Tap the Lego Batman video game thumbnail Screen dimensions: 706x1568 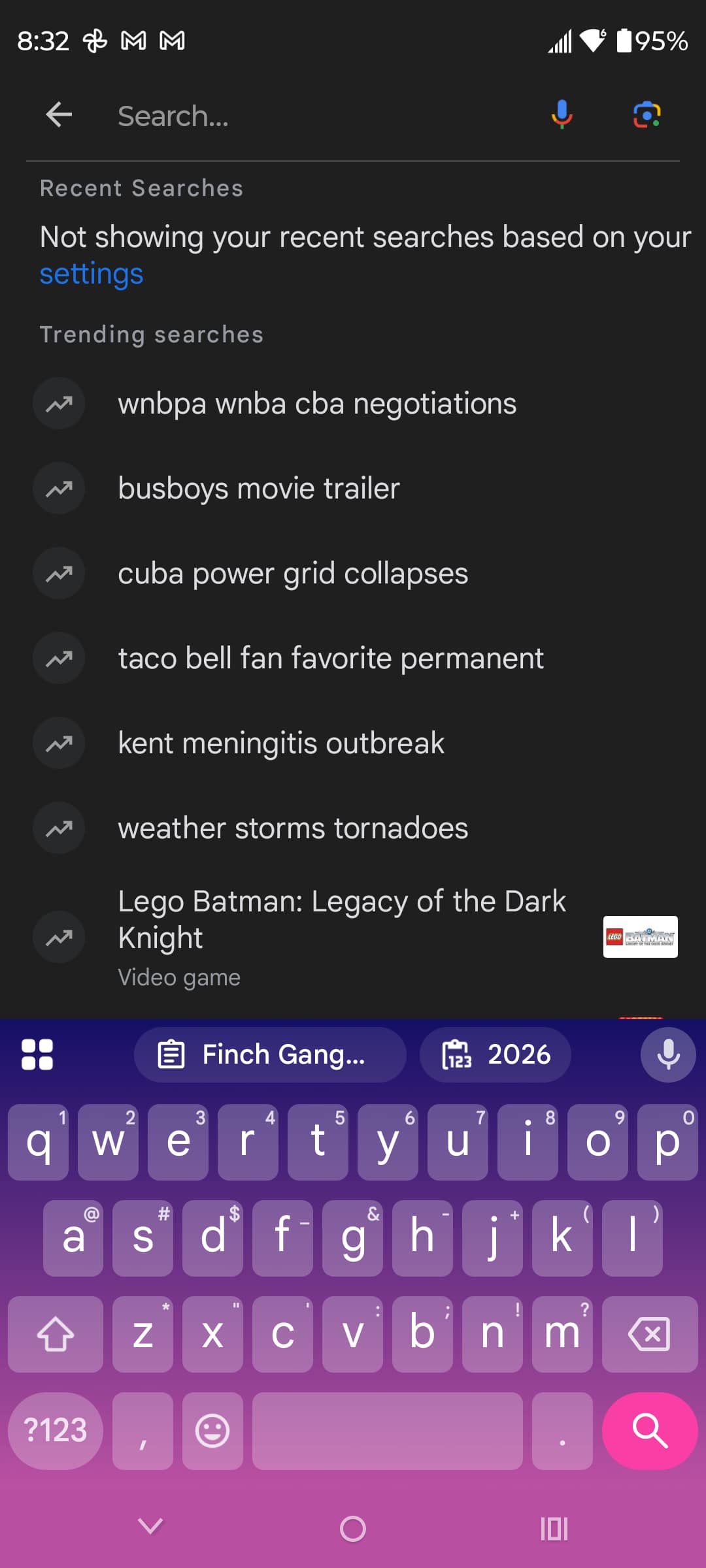(640, 937)
